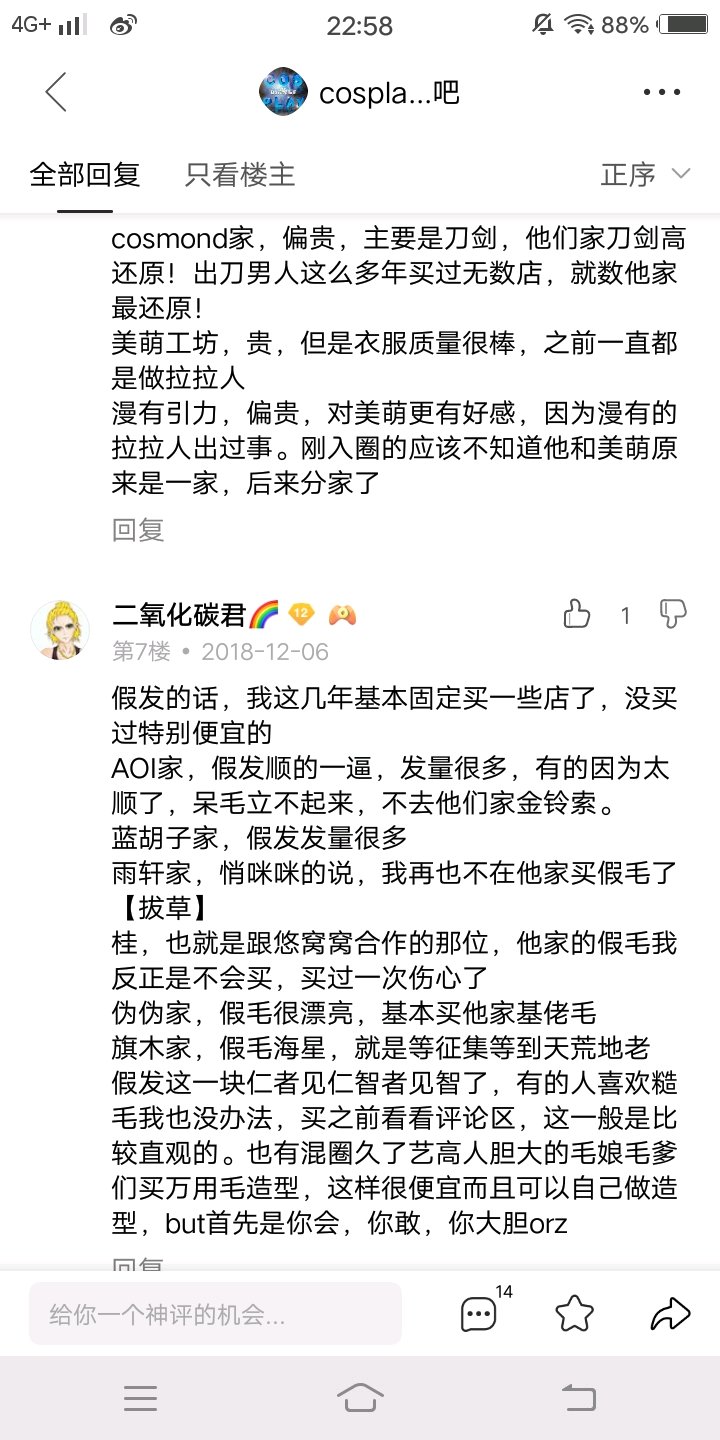The height and width of the screenshot is (1440, 720).
Task: Switch to the 只看楼主 tab
Action: point(240,175)
